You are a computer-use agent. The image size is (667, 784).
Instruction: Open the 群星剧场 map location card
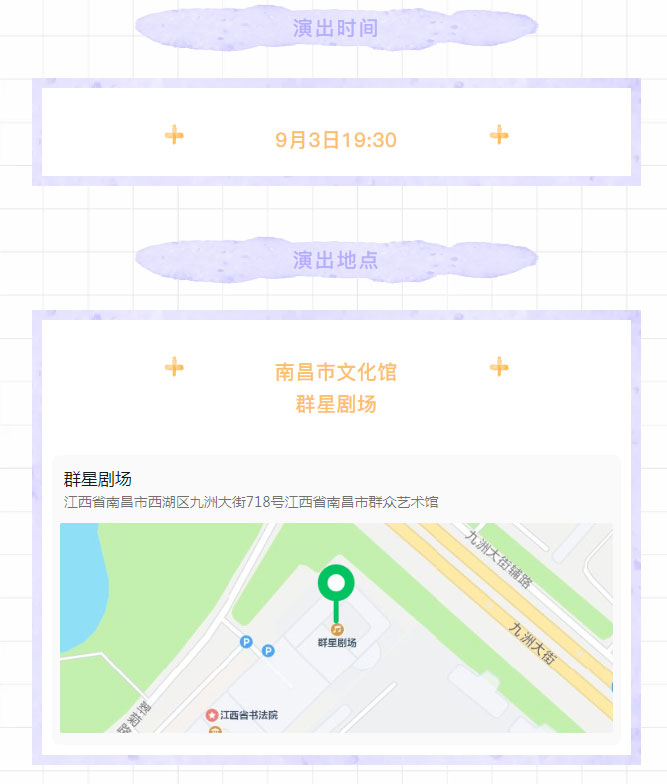point(336,490)
